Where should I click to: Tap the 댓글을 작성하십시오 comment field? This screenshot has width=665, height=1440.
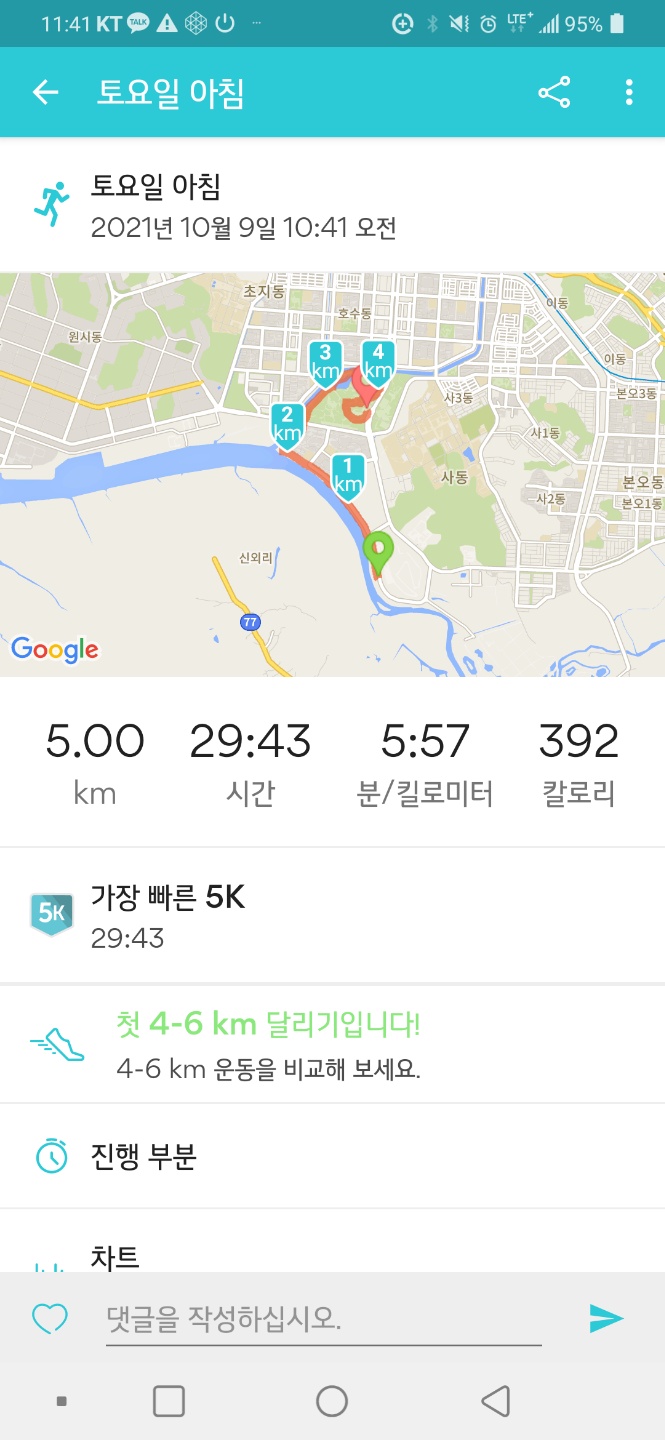pyautogui.click(x=323, y=1319)
